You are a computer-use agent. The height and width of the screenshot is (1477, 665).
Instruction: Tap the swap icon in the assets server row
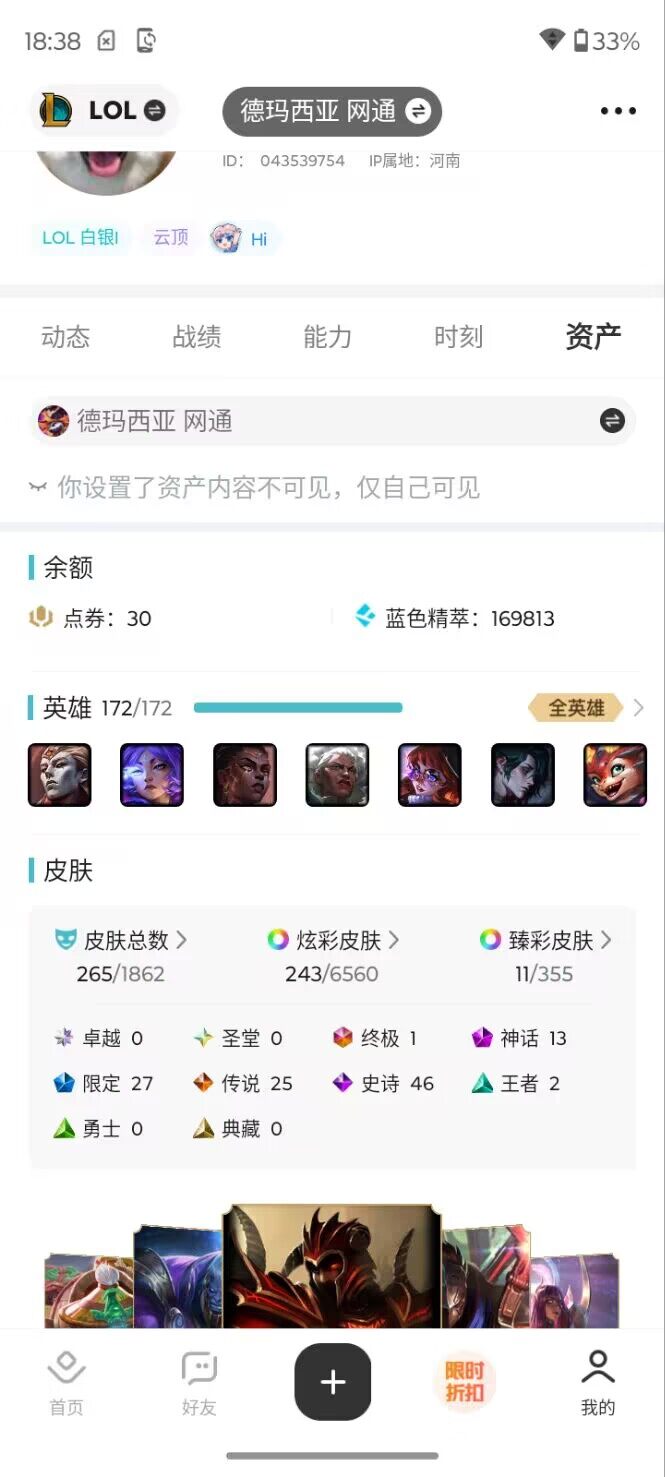[612, 421]
